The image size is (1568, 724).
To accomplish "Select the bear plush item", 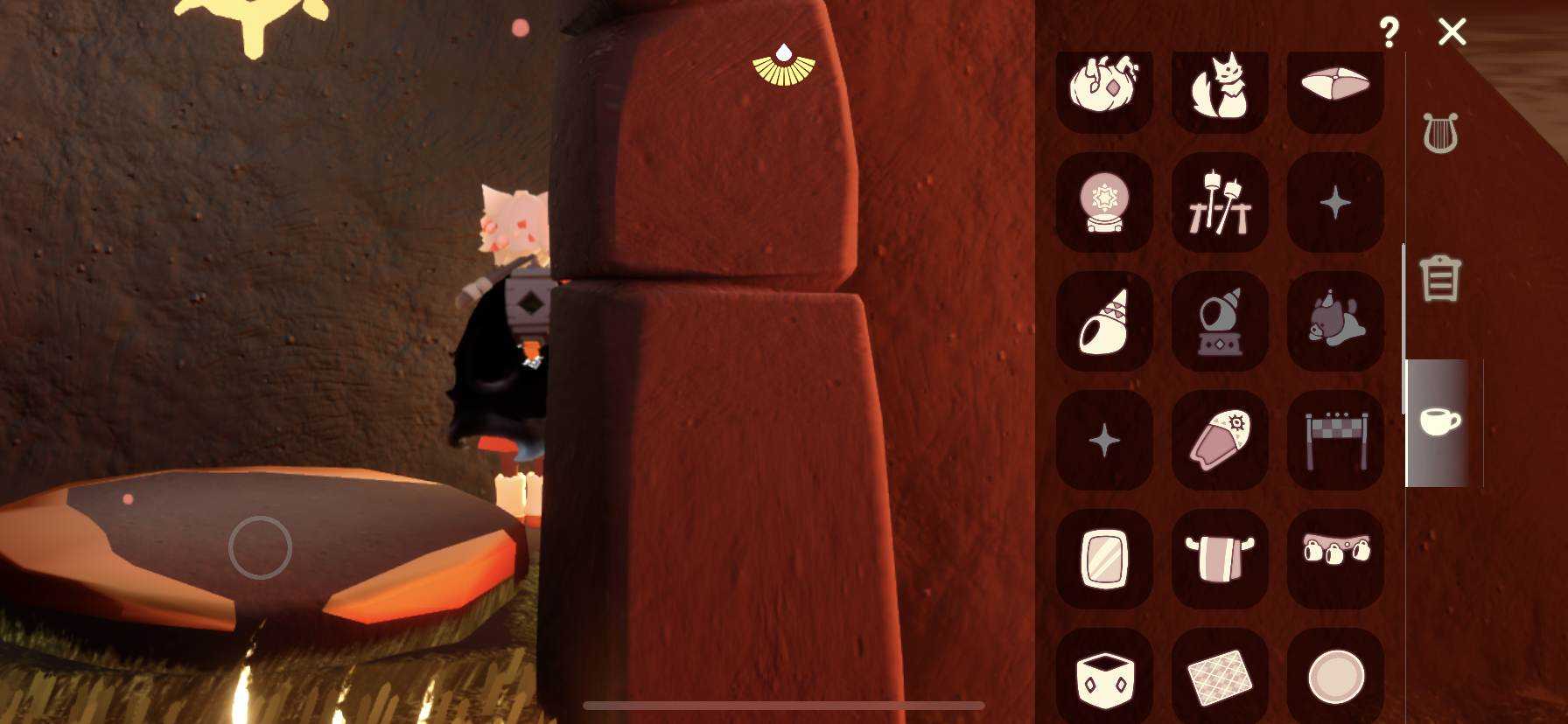I will point(1335,321).
